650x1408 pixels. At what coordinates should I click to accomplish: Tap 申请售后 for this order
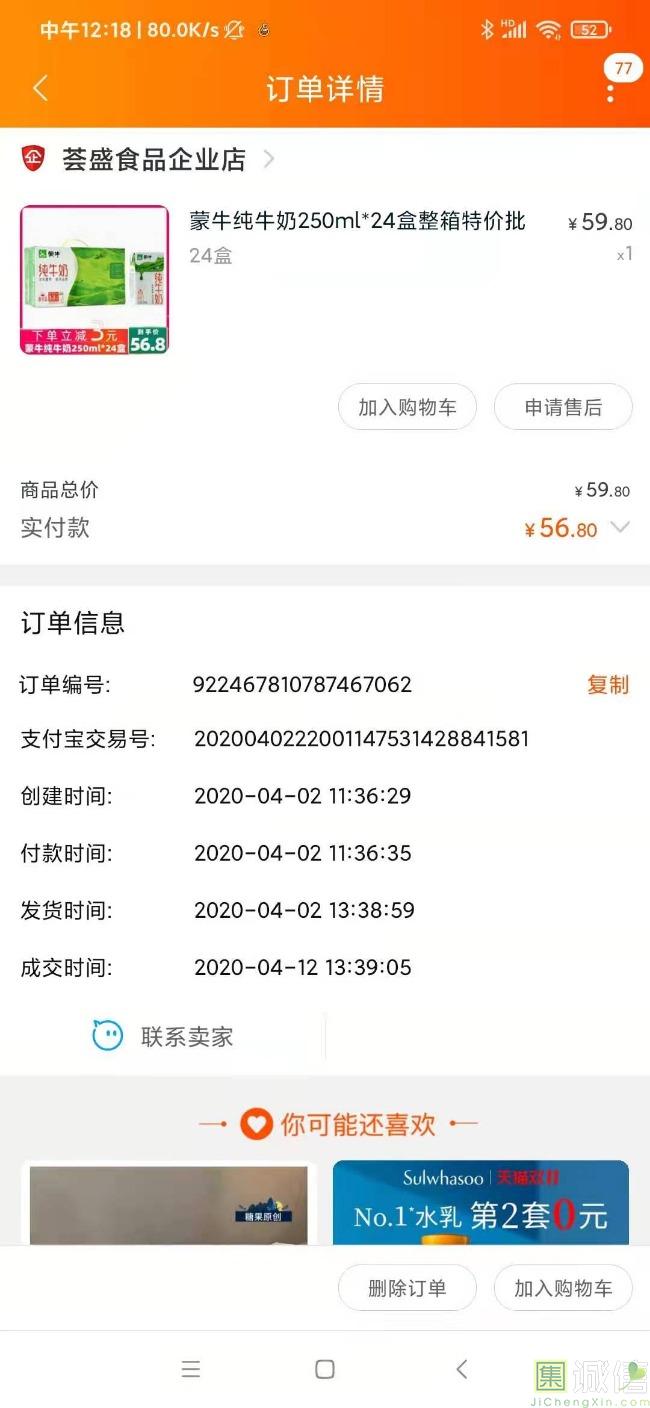coord(563,407)
